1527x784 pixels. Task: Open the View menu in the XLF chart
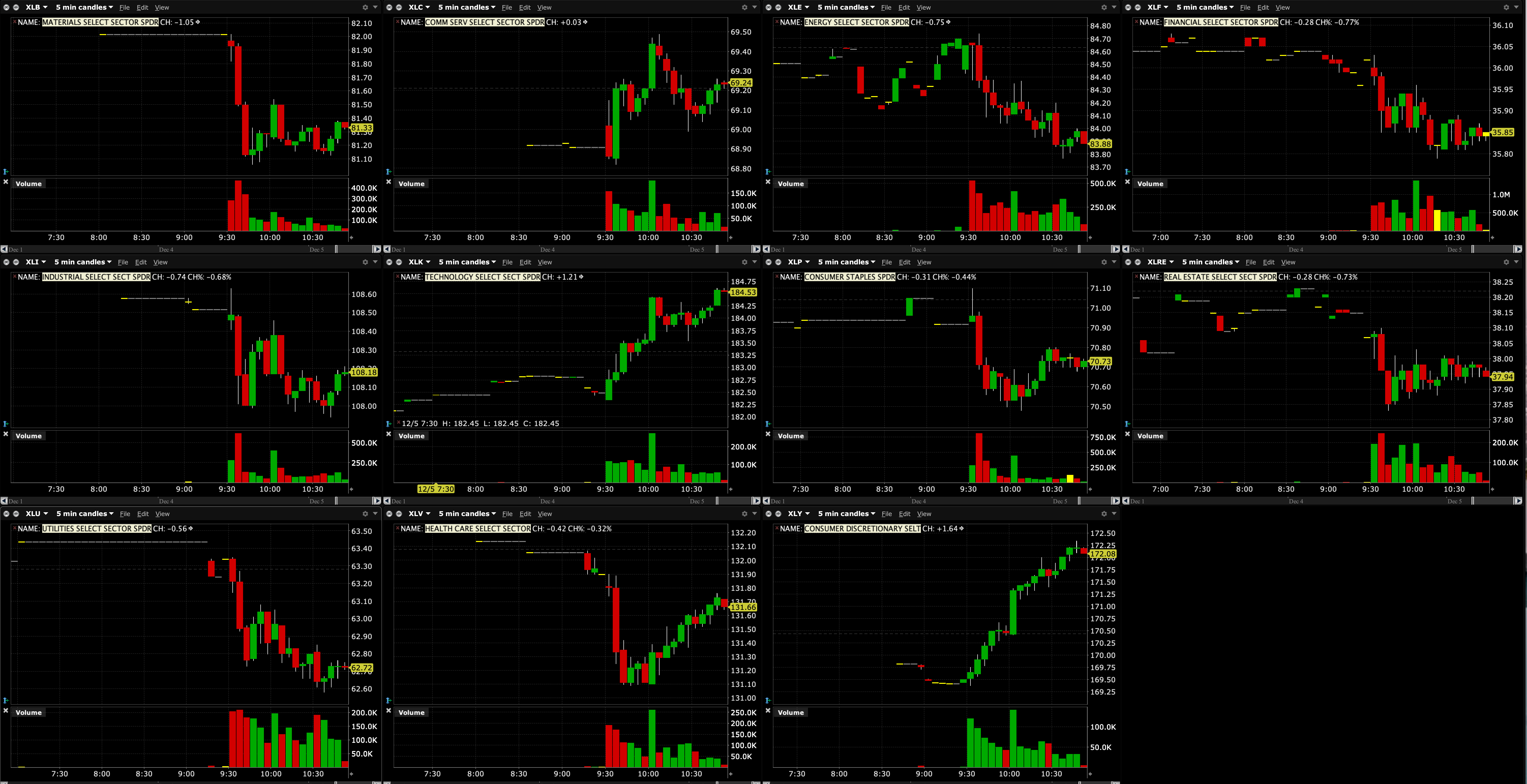pyautogui.click(x=1282, y=8)
